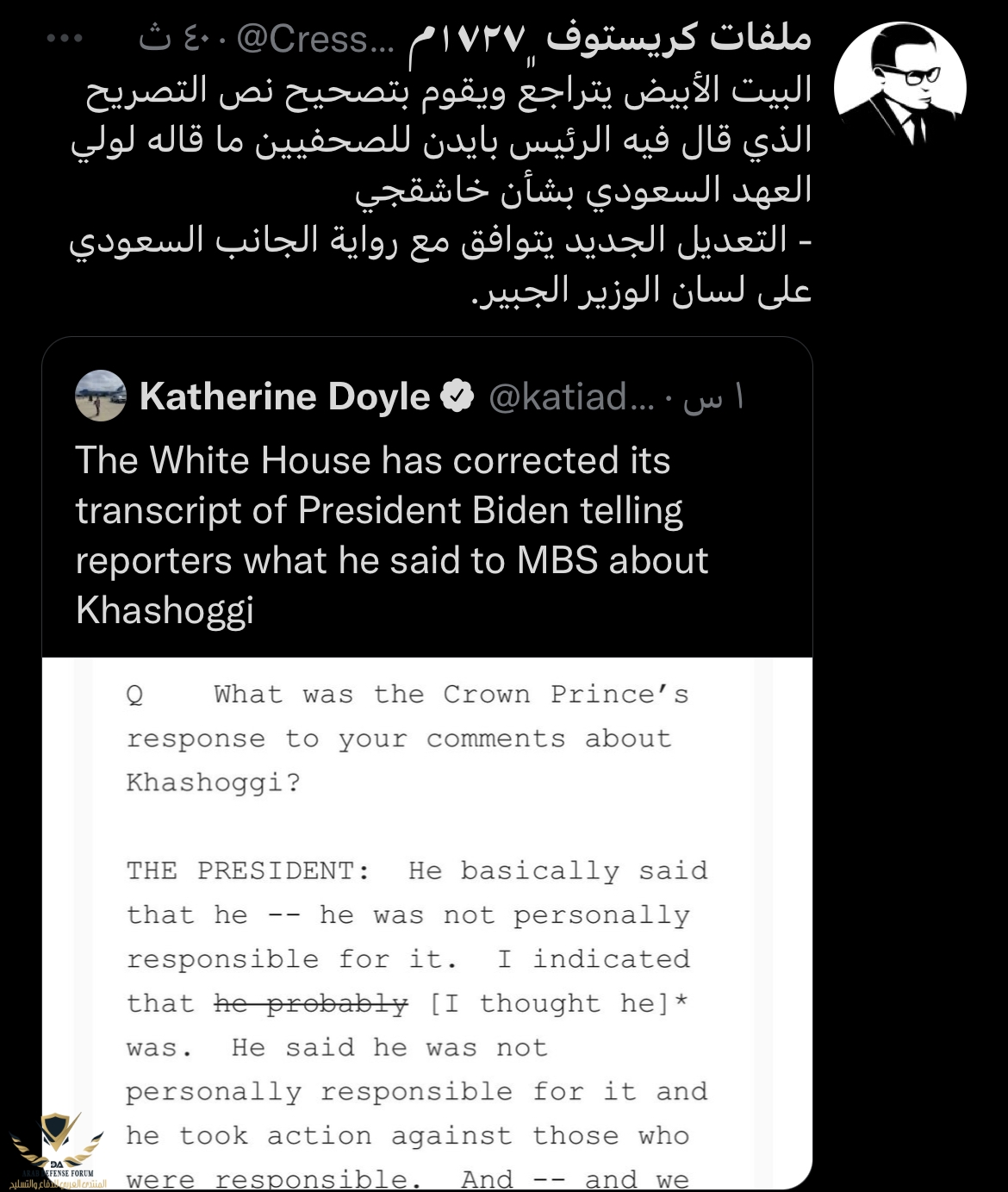Open Katherine Doyle's quoted tweet
Image resolution: width=1008 pixels, height=1192 pixels.
click(392, 534)
